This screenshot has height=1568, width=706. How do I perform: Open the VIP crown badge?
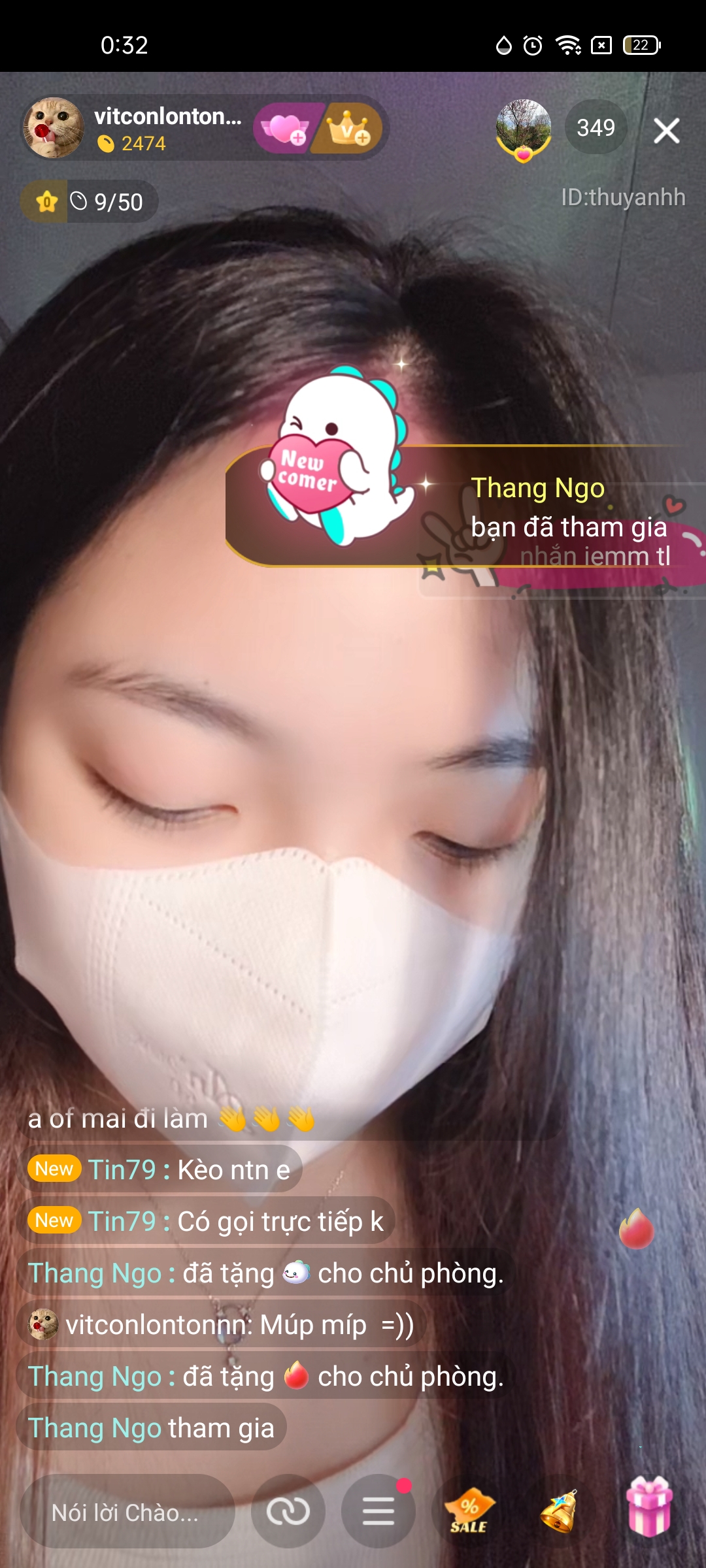point(350,128)
